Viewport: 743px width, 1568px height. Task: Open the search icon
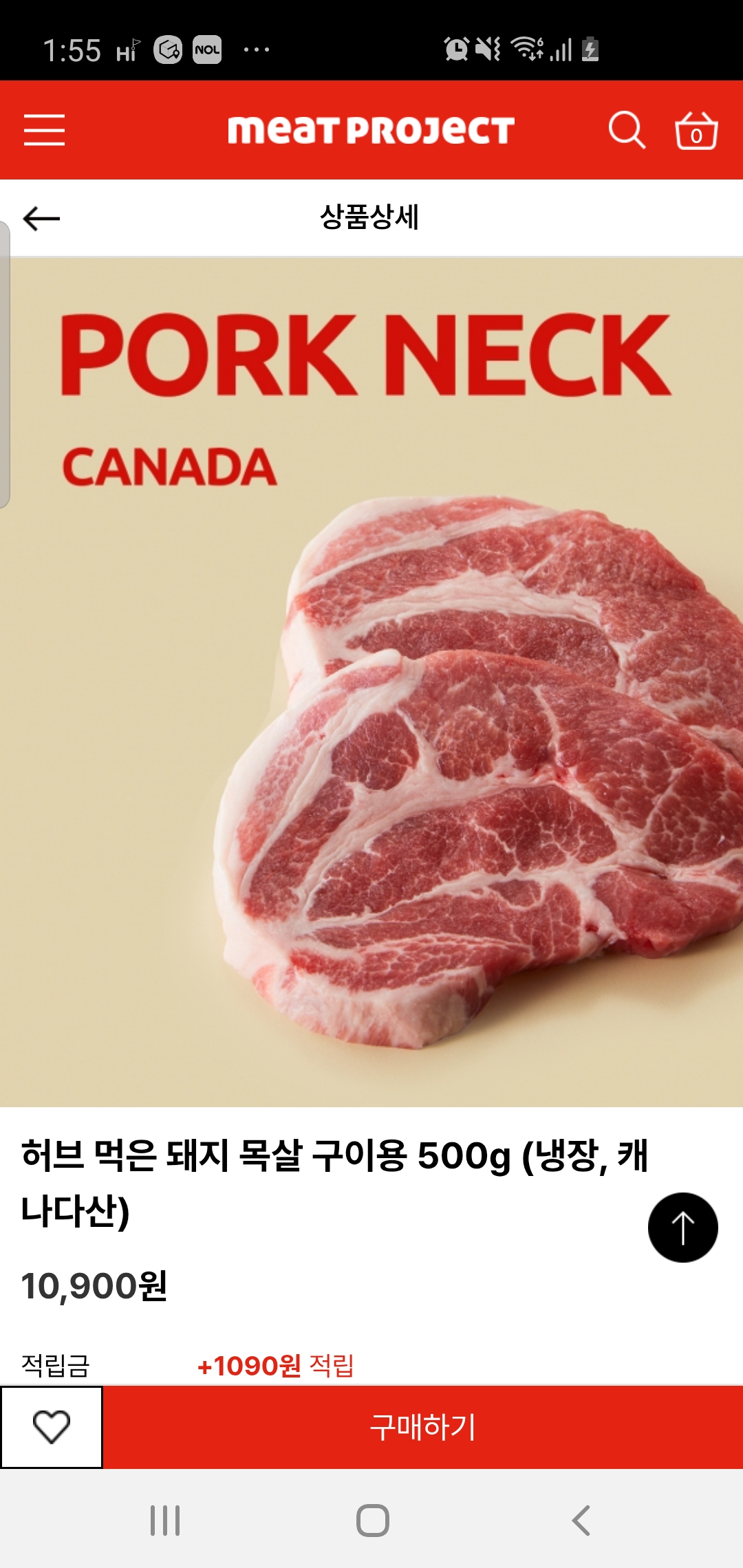[x=626, y=130]
